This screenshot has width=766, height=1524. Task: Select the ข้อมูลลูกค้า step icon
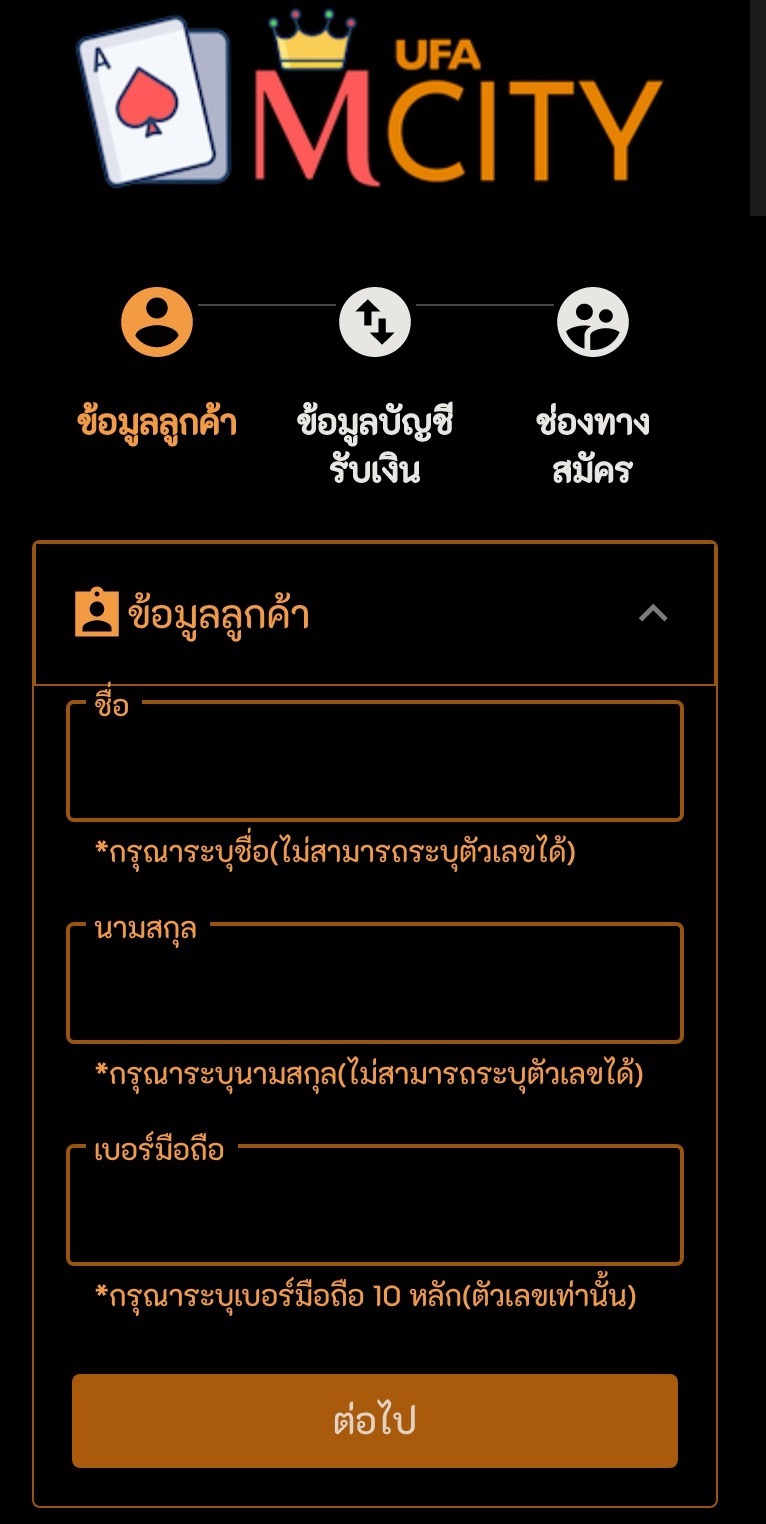tap(157, 323)
